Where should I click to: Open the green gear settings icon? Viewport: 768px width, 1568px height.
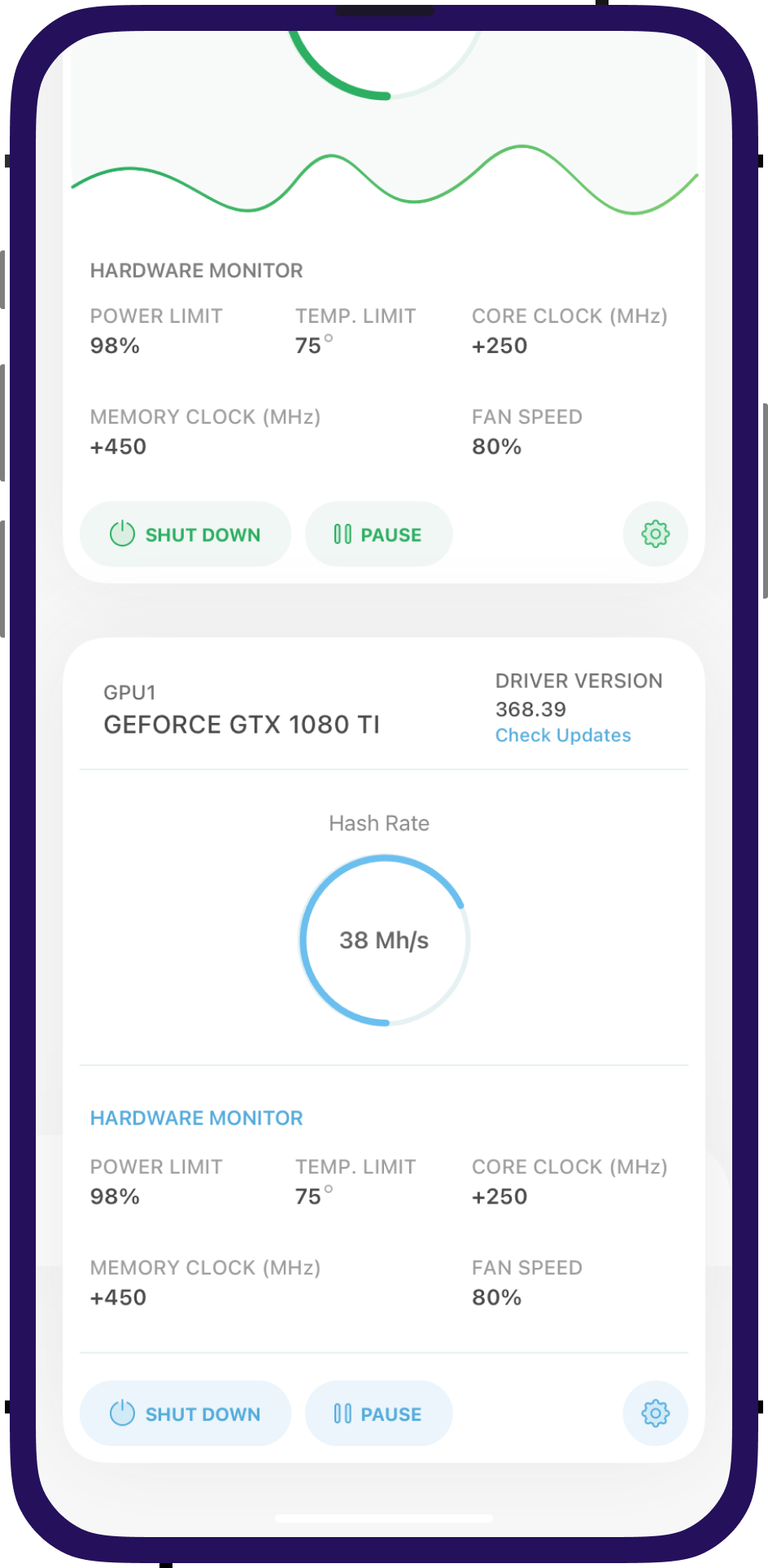(x=655, y=534)
